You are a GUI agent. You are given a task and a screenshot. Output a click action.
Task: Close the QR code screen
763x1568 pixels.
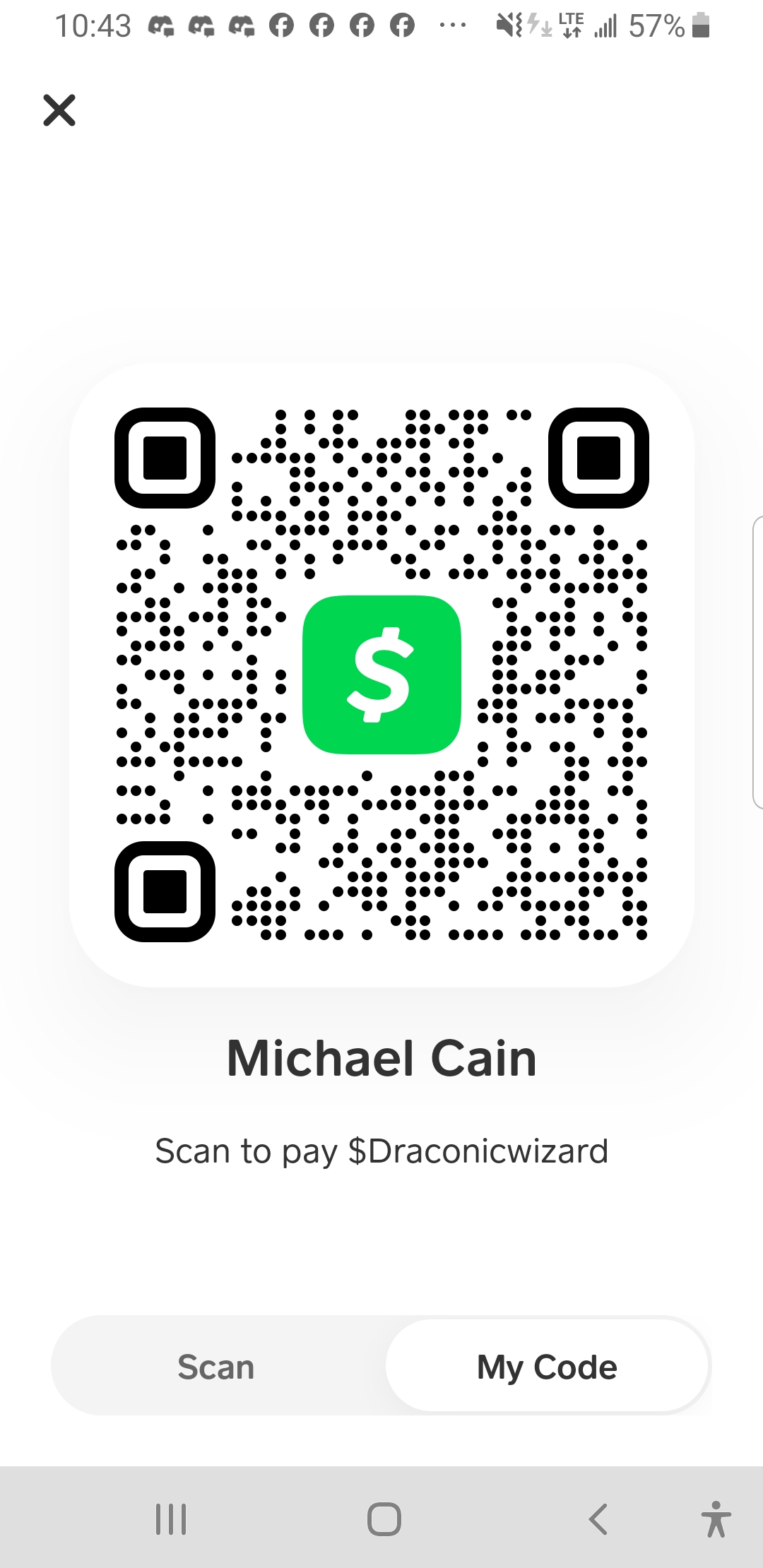(x=59, y=110)
